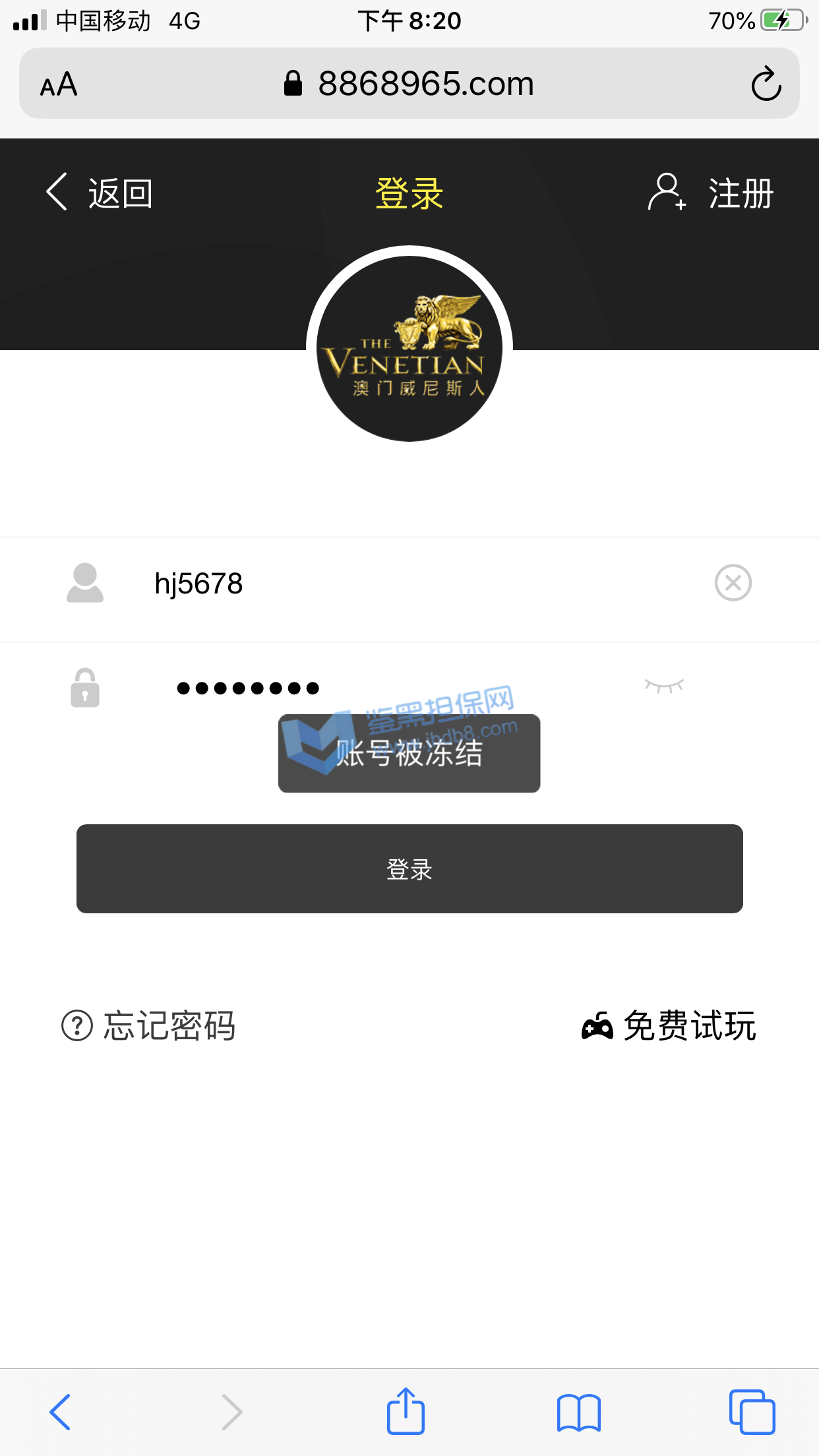819x1456 pixels.
Task: Tap the dark 登录 login button
Action: pyautogui.click(x=409, y=868)
